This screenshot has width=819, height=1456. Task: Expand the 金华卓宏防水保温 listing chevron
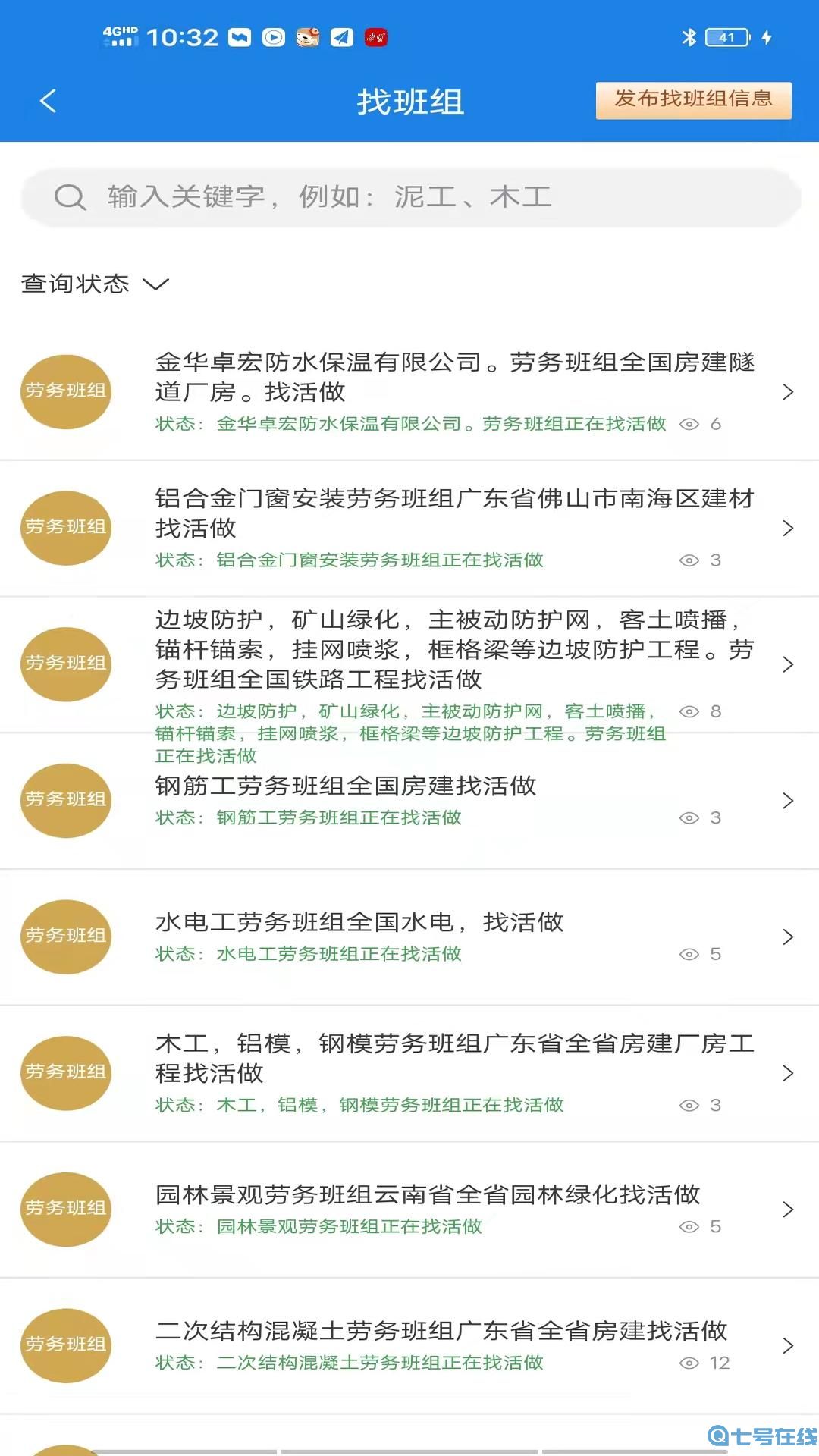788,391
